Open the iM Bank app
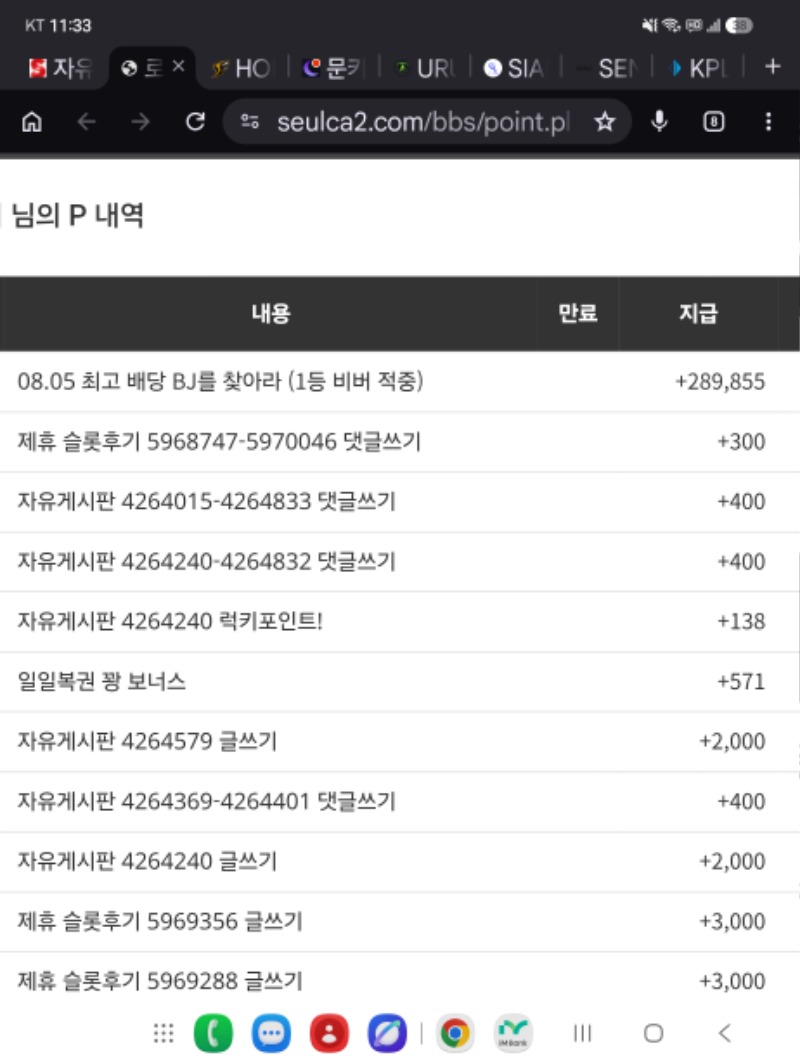The height and width of the screenshot is (1060, 800). pyautogui.click(x=513, y=1033)
